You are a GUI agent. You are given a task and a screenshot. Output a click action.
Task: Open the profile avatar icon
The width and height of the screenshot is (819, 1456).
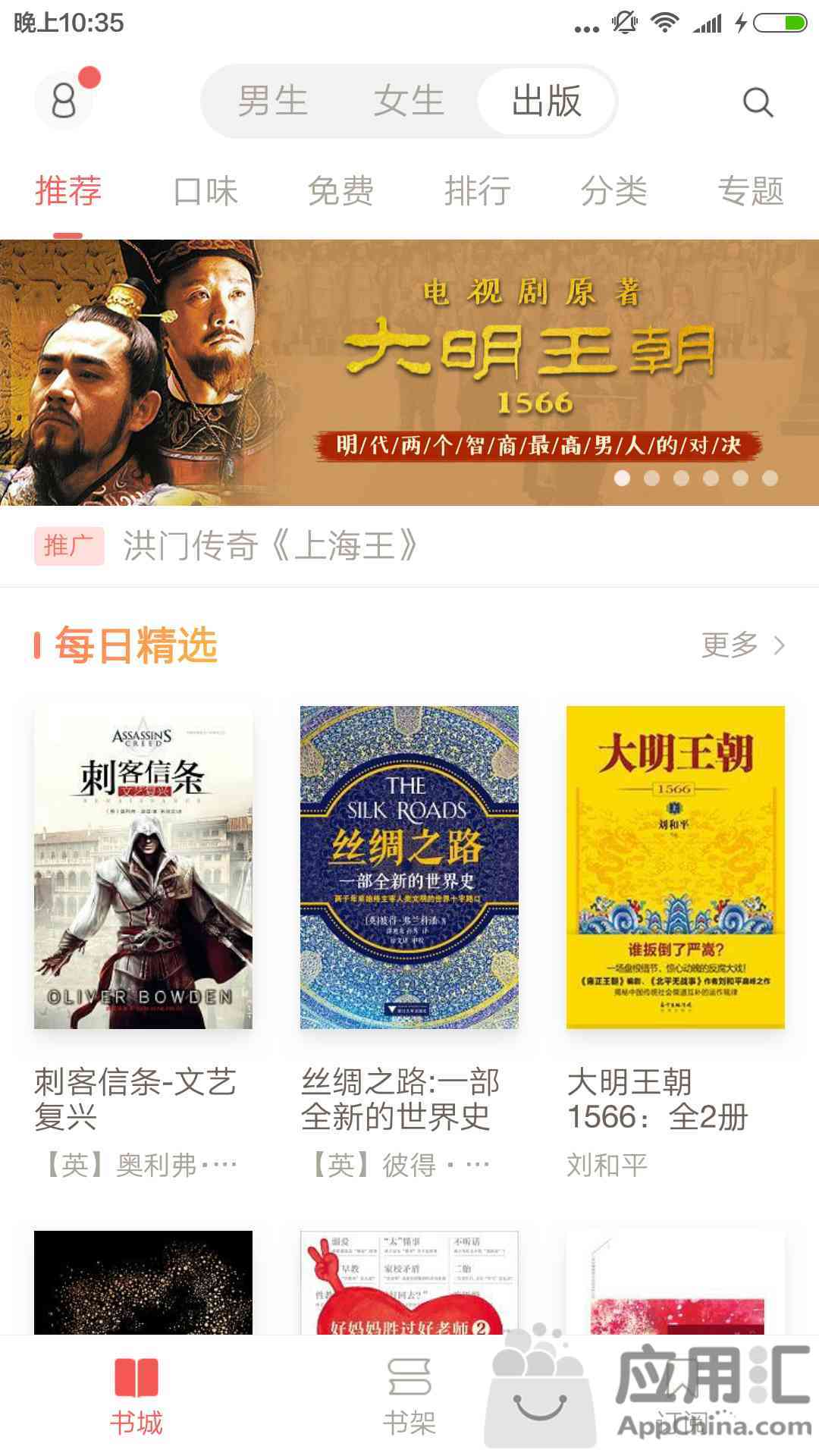[x=64, y=100]
